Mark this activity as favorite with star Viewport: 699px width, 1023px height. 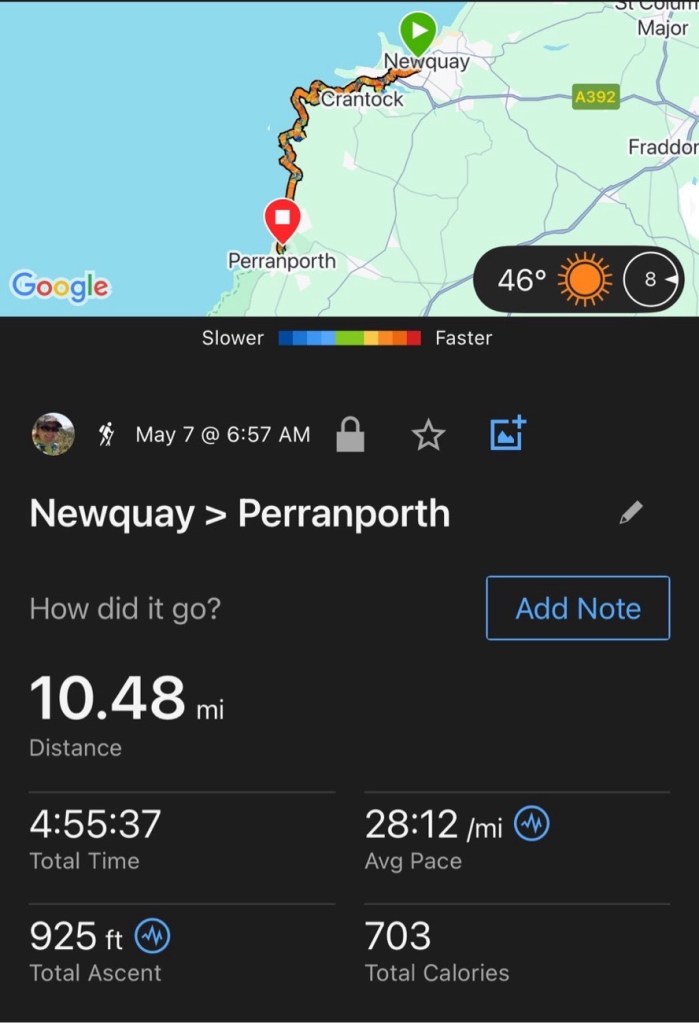(x=428, y=435)
